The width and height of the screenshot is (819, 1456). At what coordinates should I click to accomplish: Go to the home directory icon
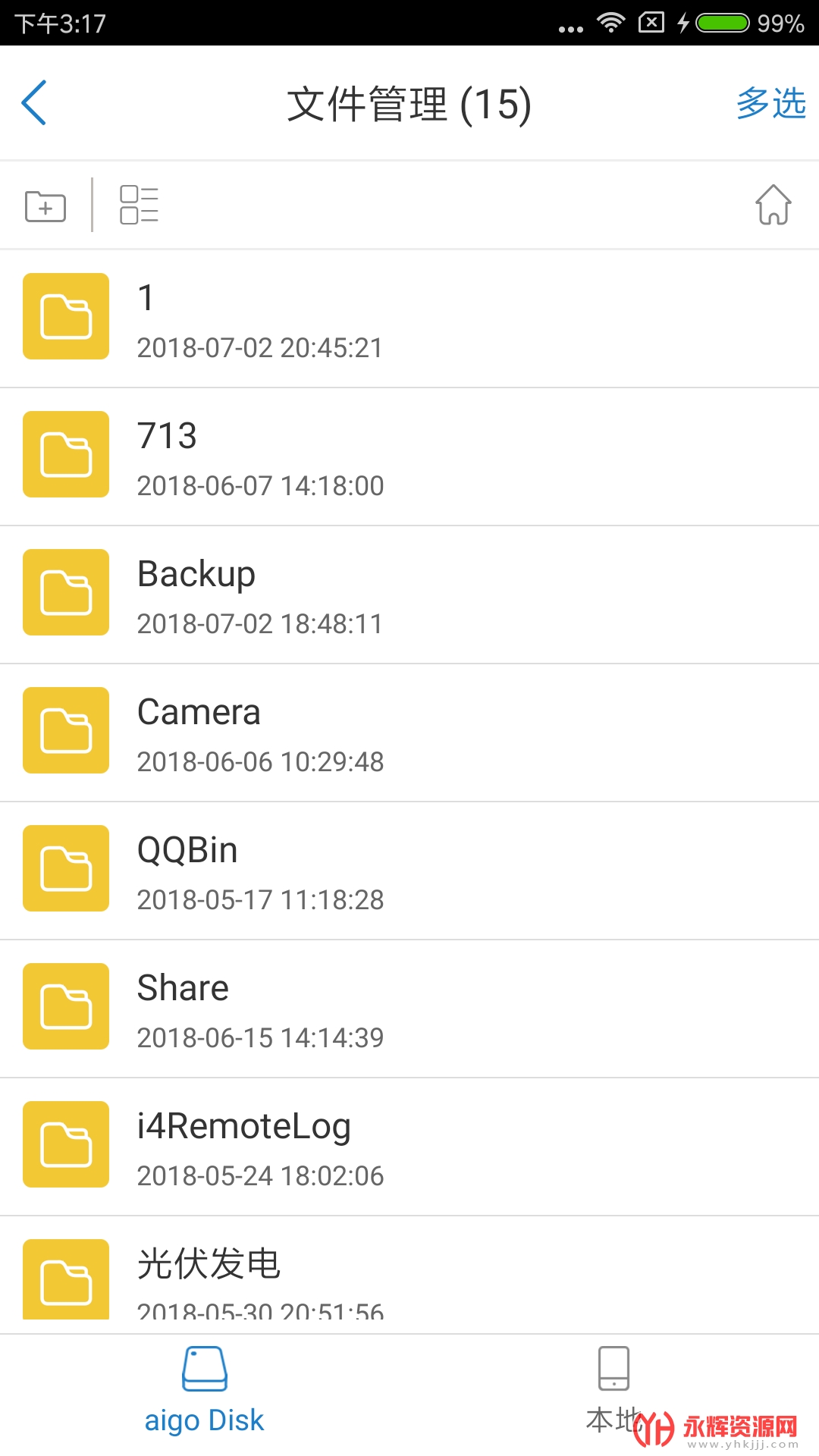click(x=773, y=205)
